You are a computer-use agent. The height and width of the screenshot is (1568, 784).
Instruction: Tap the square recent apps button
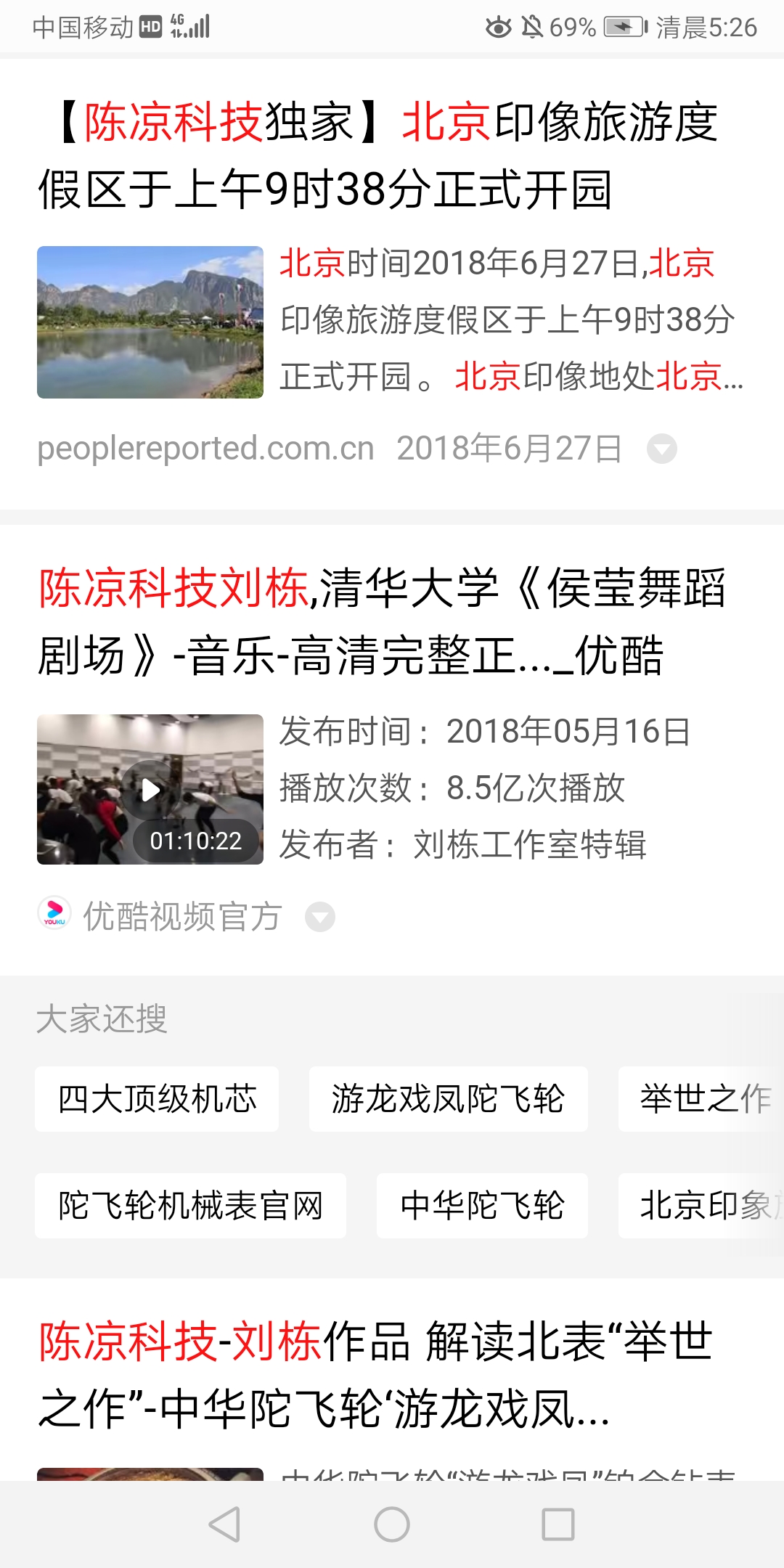(556, 1523)
